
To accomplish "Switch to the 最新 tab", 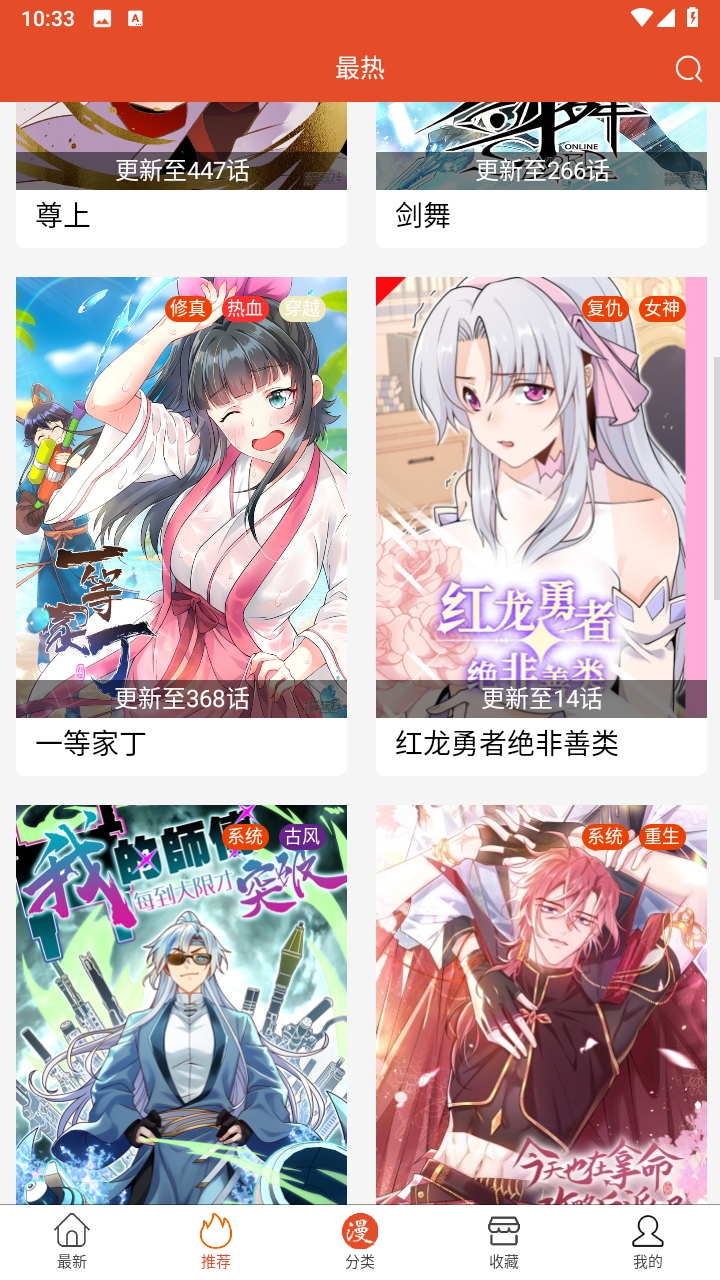I will [72, 1242].
